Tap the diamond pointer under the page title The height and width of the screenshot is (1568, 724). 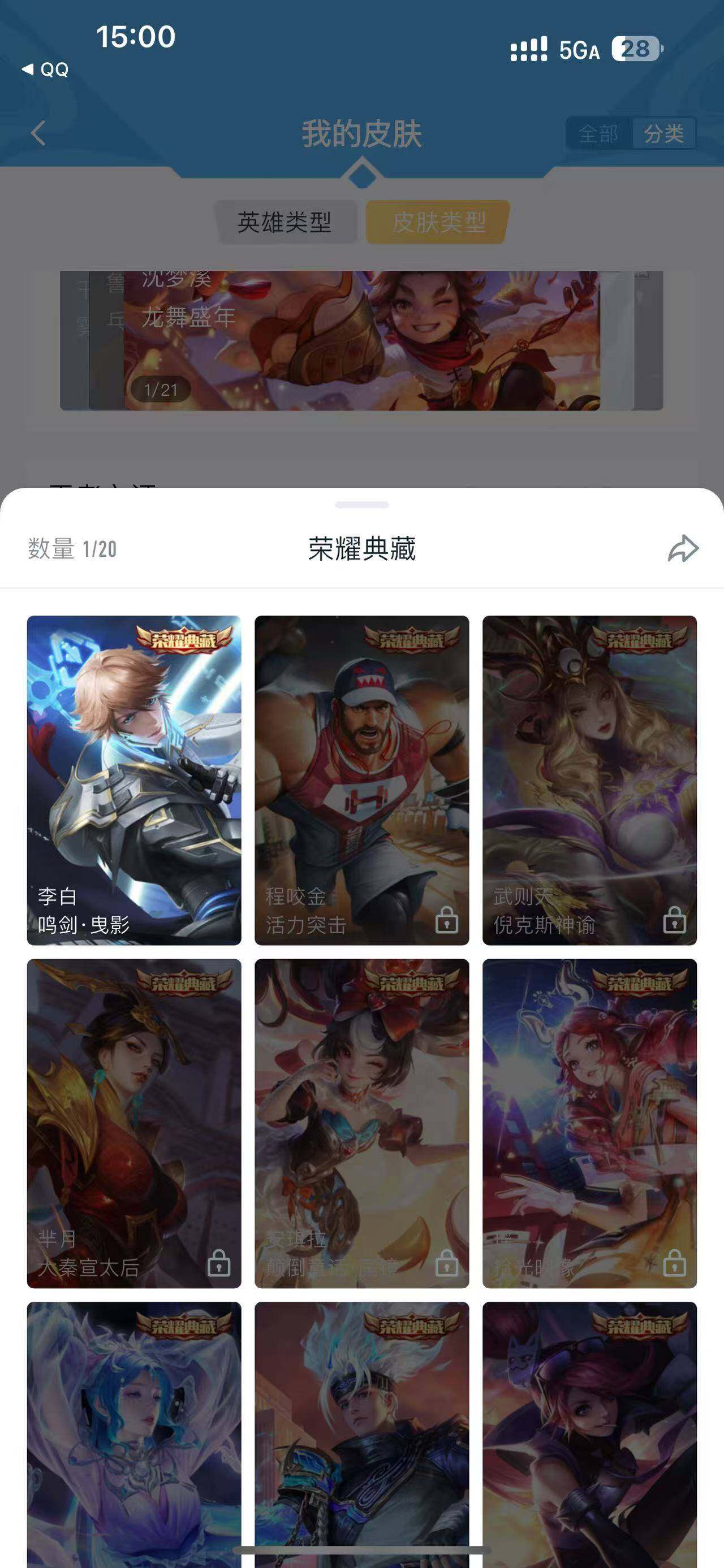(x=361, y=175)
